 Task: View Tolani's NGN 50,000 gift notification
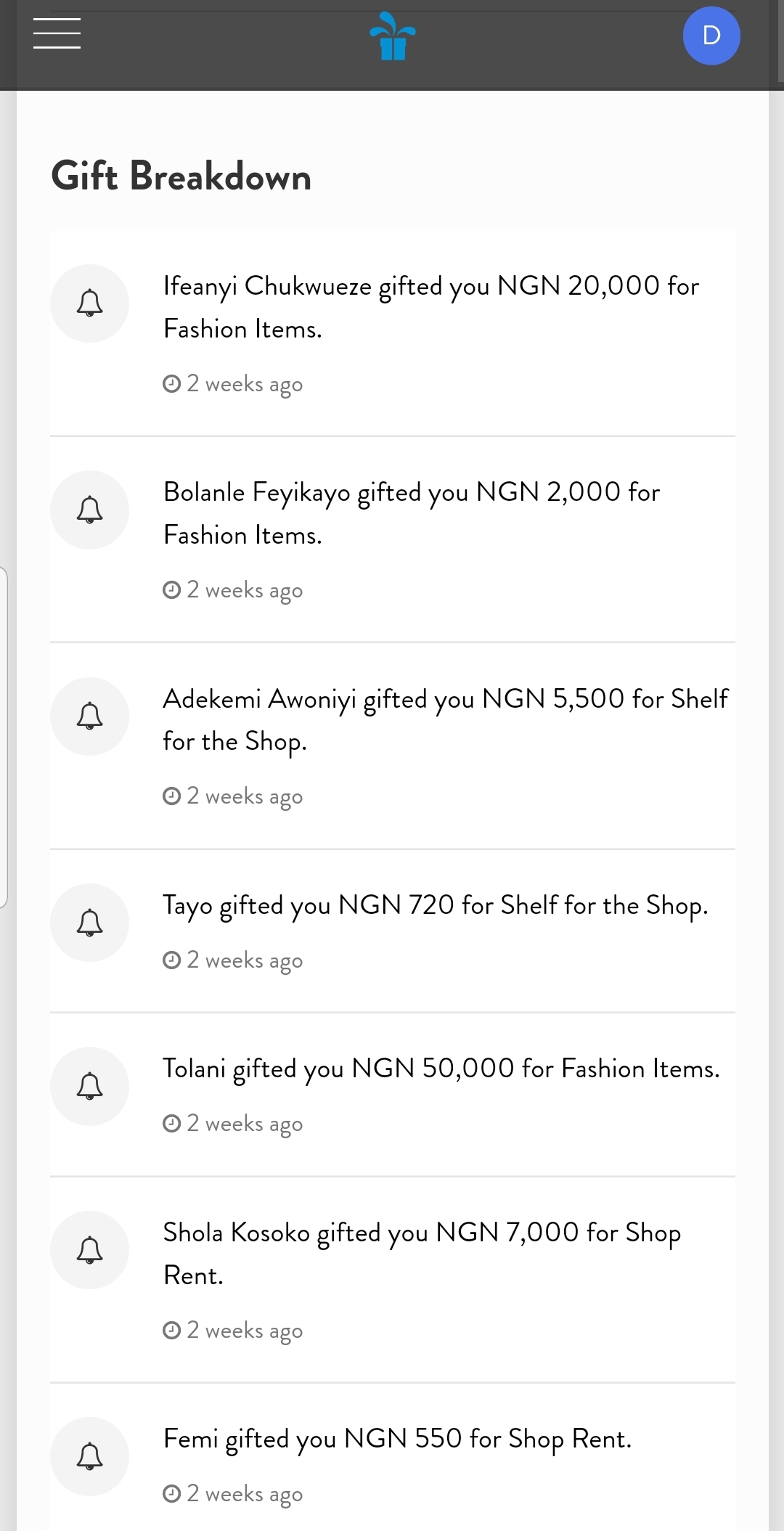click(x=393, y=1095)
